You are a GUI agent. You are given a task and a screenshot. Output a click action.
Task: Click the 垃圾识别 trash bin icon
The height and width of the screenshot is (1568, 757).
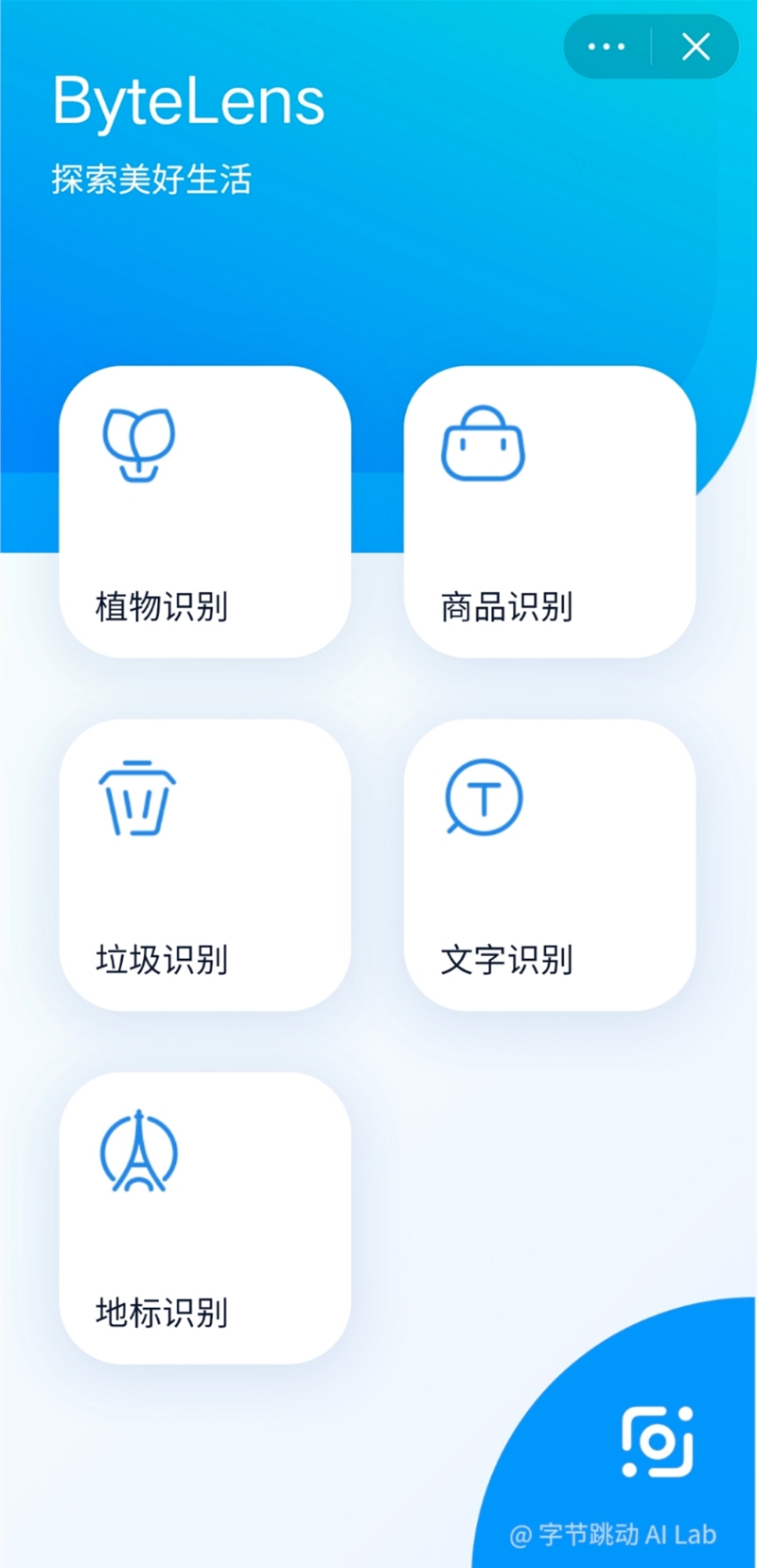point(138,797)
